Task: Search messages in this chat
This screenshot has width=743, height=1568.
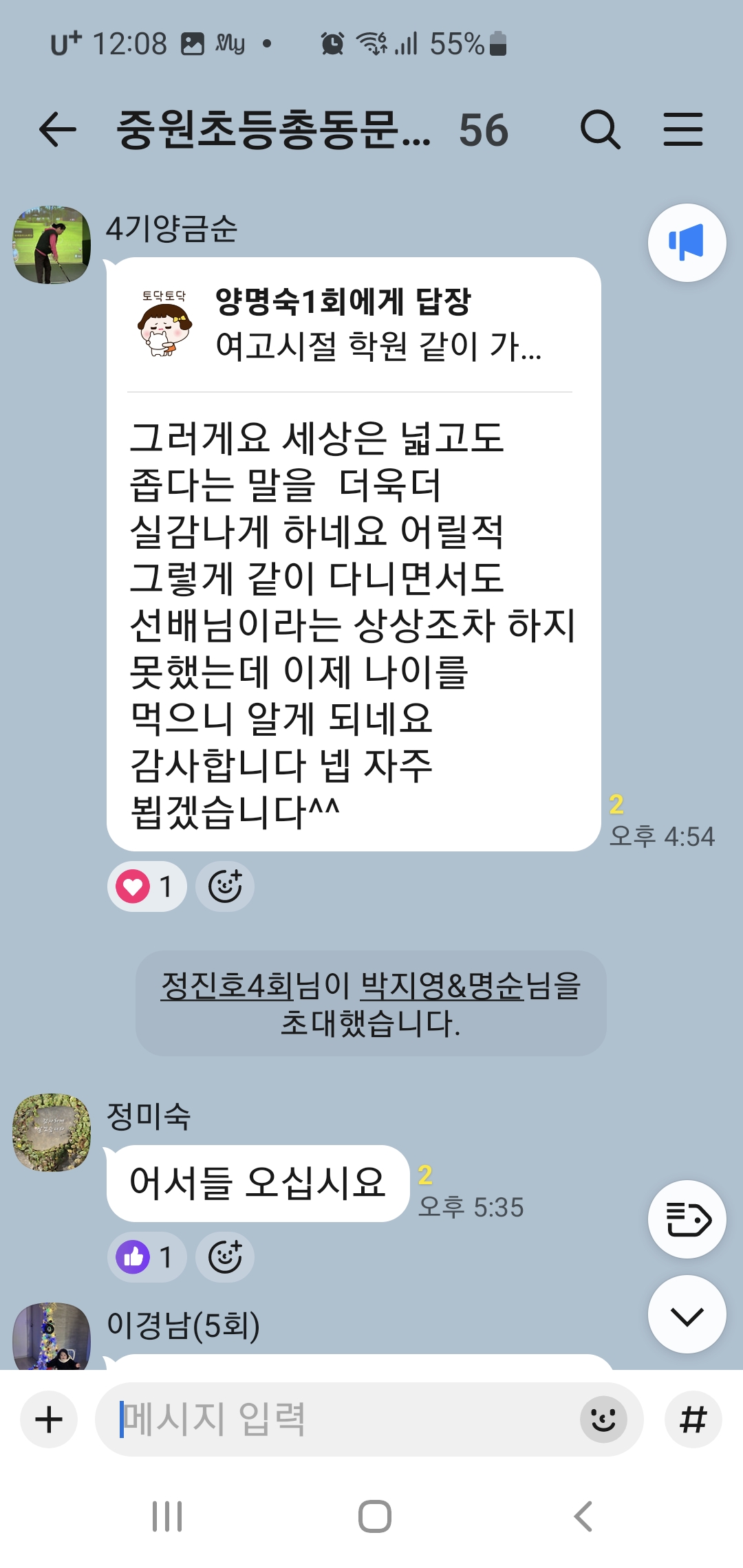Action: click(600, 130)
